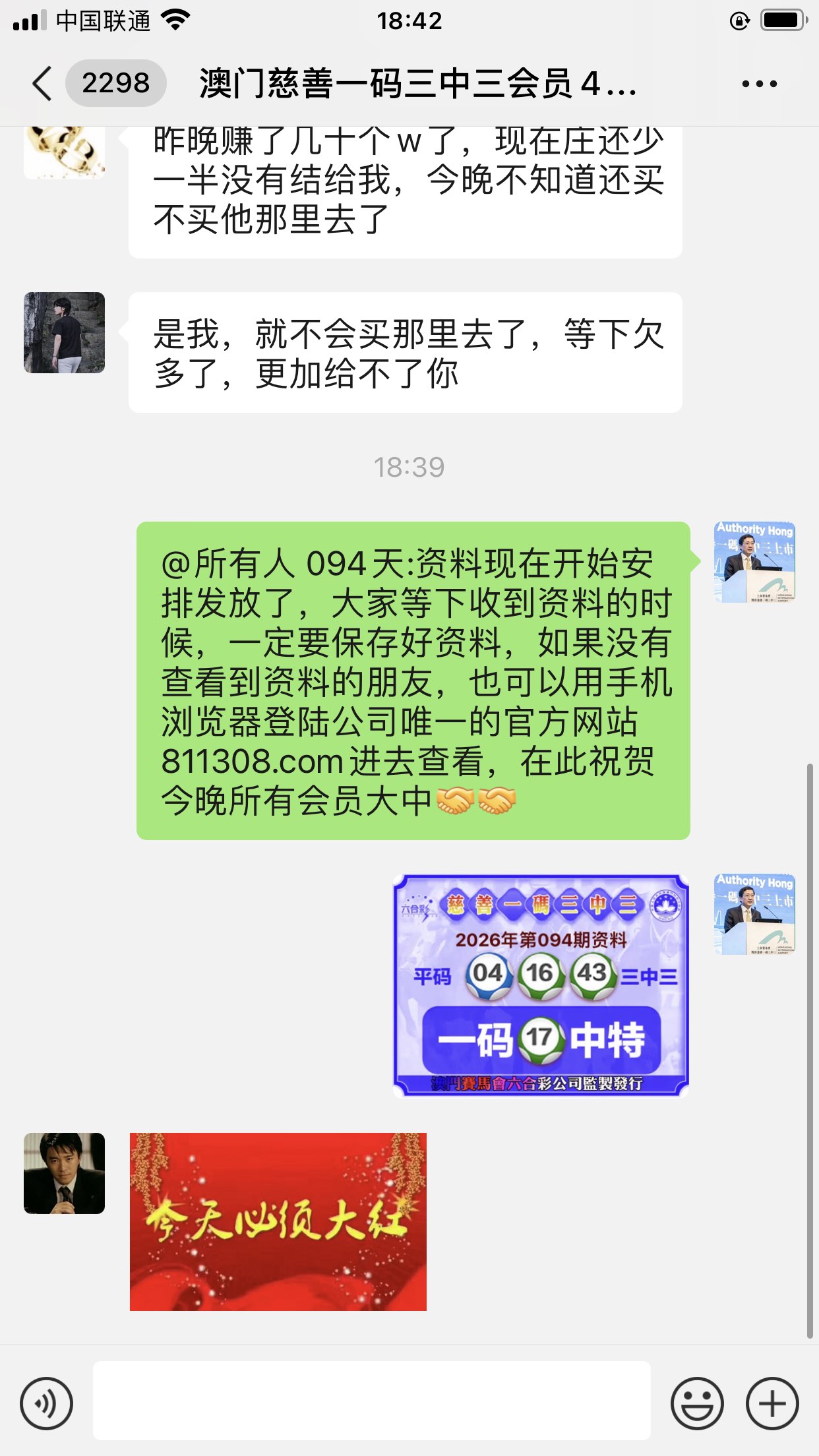Screen dimensions: 819x1456
Task: Open avatar beside 是我，就不会买那里去了 message
Action: click(x=64, y=332)
